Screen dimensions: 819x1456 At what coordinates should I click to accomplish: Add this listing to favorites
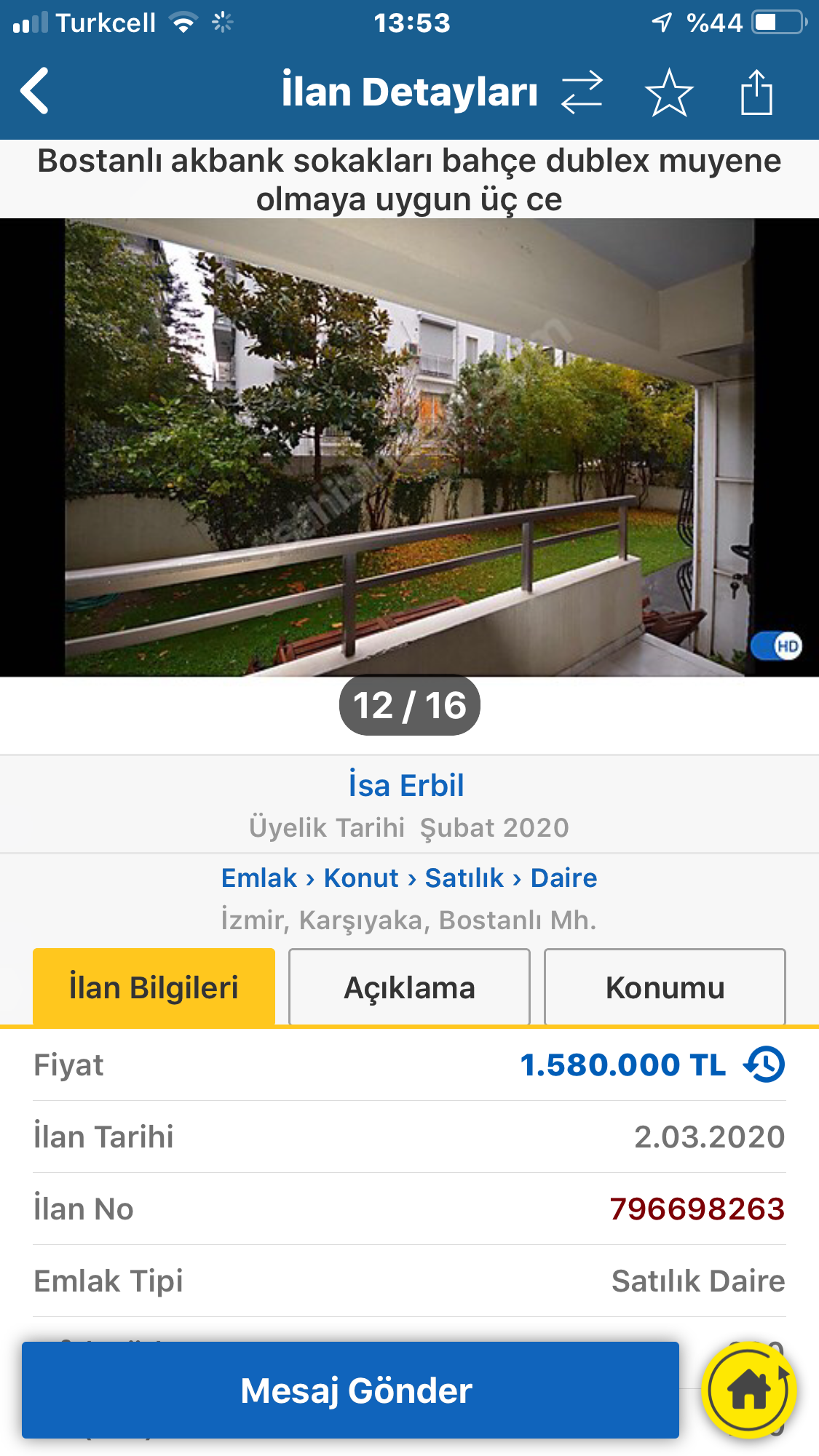coord(668,92)
